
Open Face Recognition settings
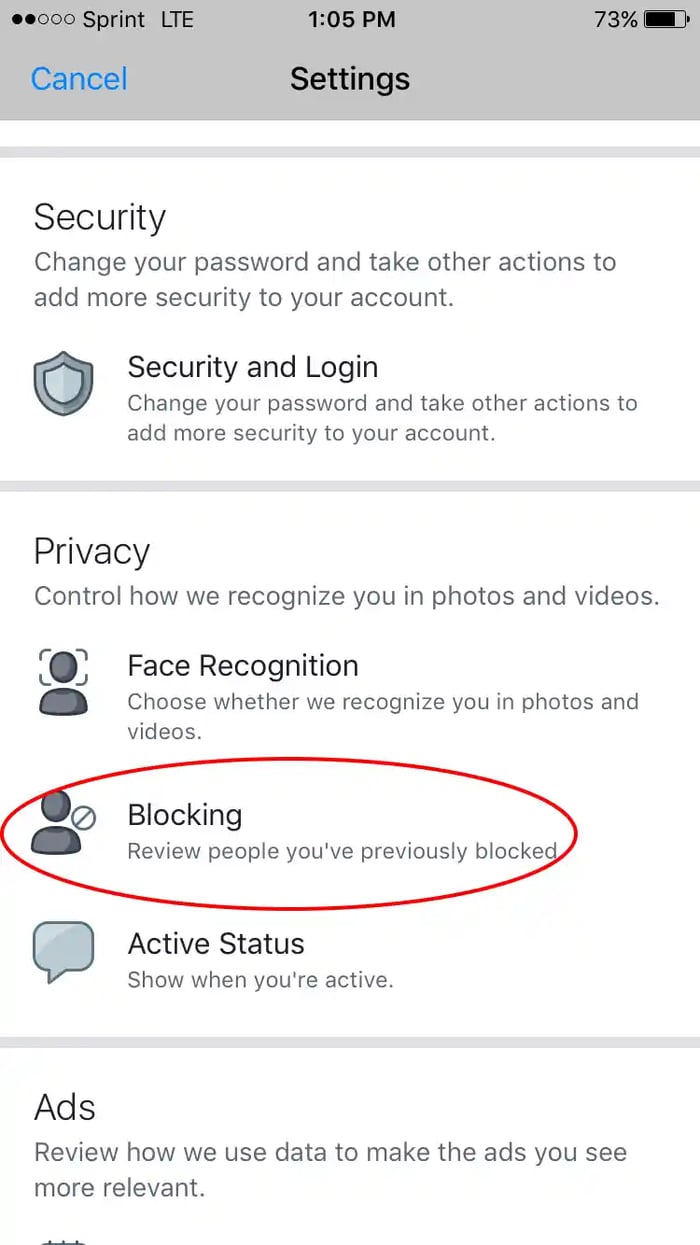242,666
